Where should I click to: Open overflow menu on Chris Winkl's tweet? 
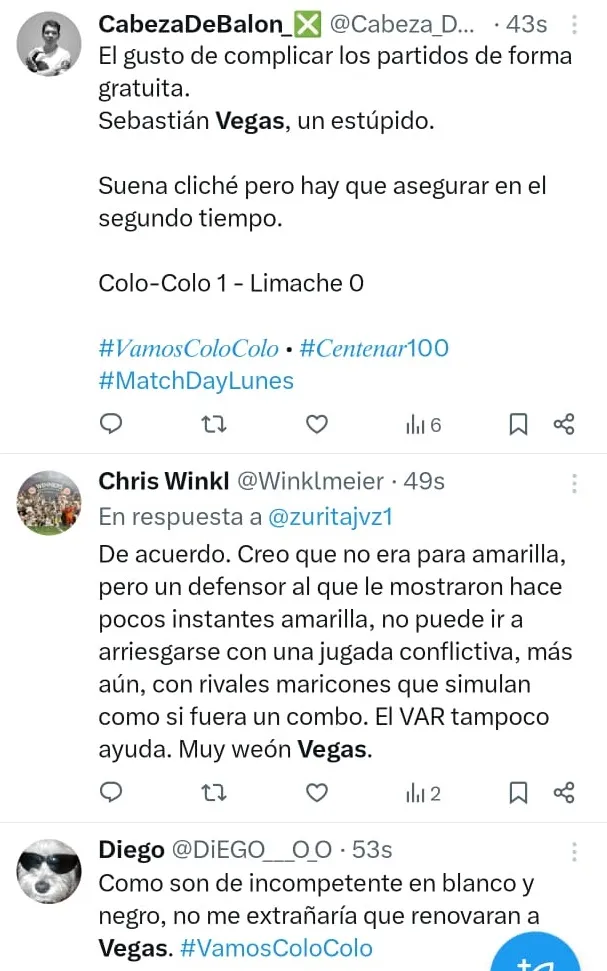point(573,483)
